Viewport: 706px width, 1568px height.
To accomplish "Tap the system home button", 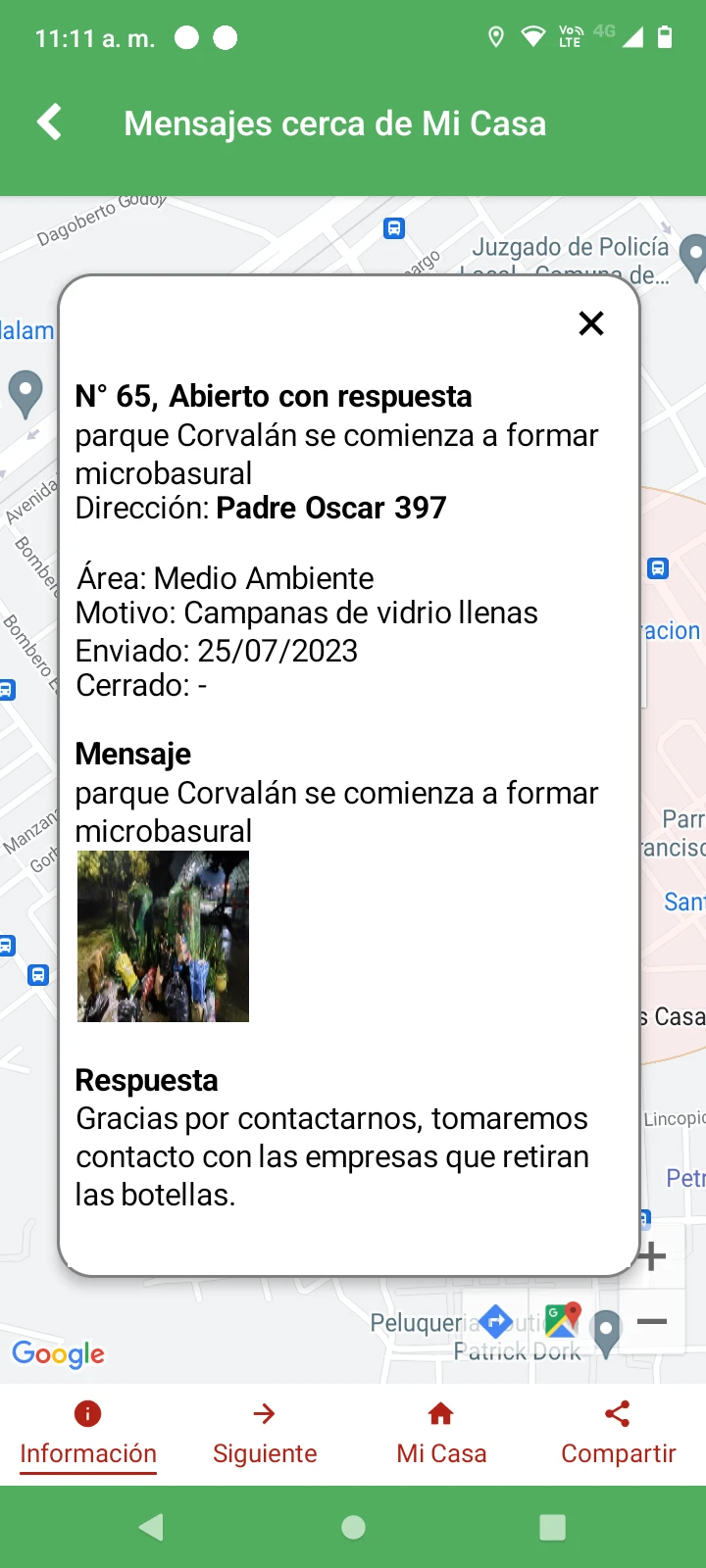I will click(353, 1527).
